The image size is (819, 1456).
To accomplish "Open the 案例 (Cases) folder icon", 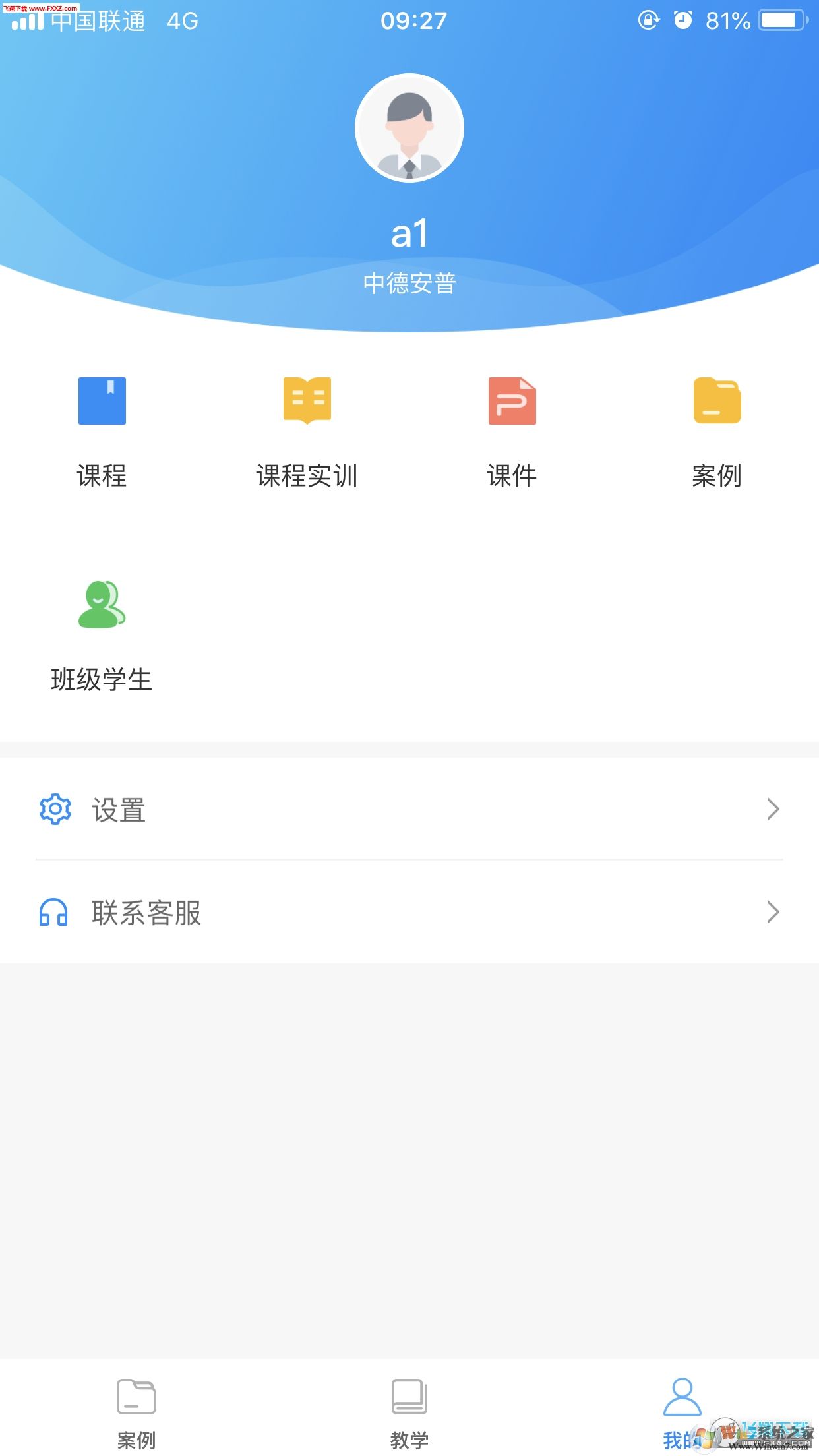I will pyautogui.click(x=717, y=400).
